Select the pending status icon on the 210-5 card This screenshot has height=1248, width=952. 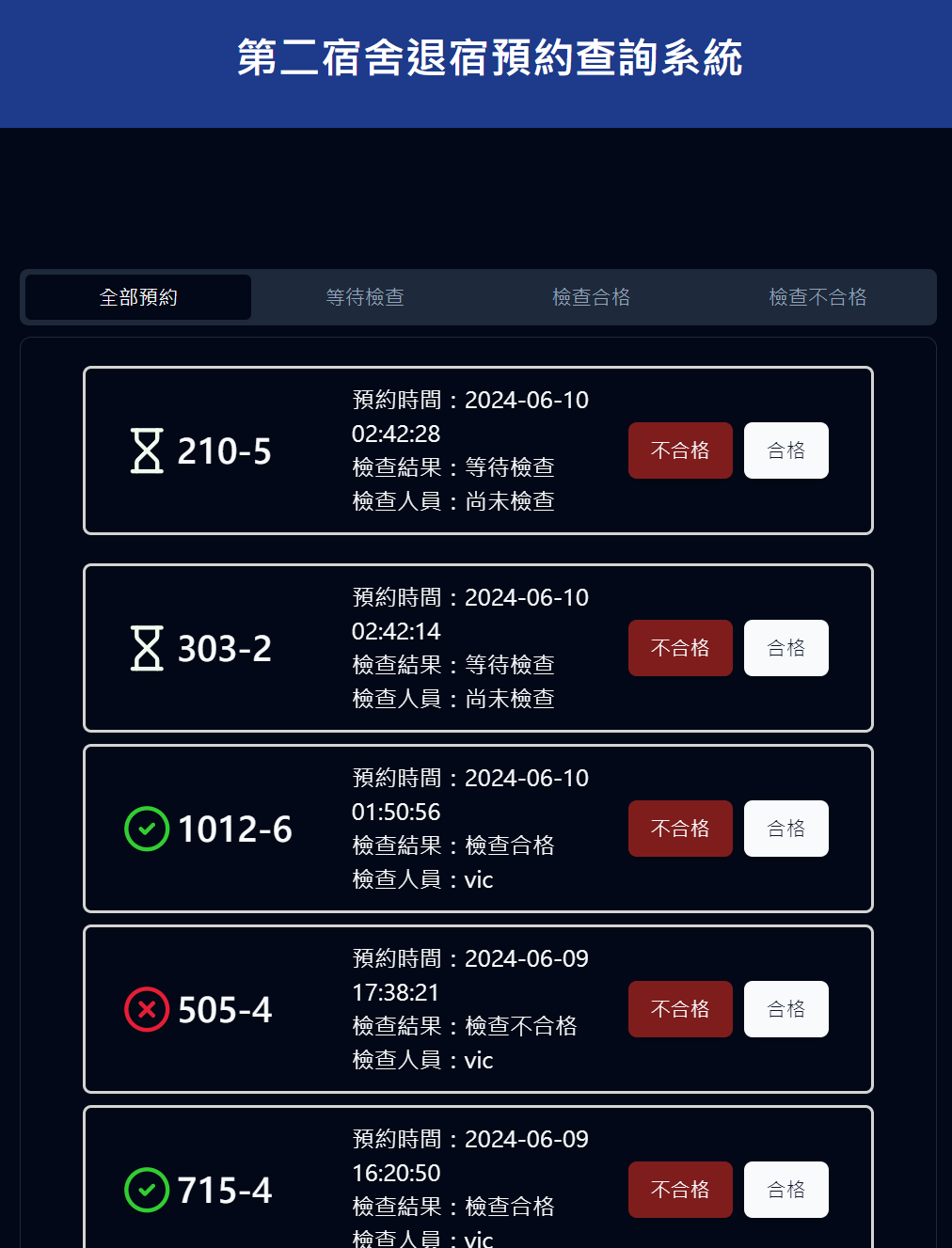[146, 450]
